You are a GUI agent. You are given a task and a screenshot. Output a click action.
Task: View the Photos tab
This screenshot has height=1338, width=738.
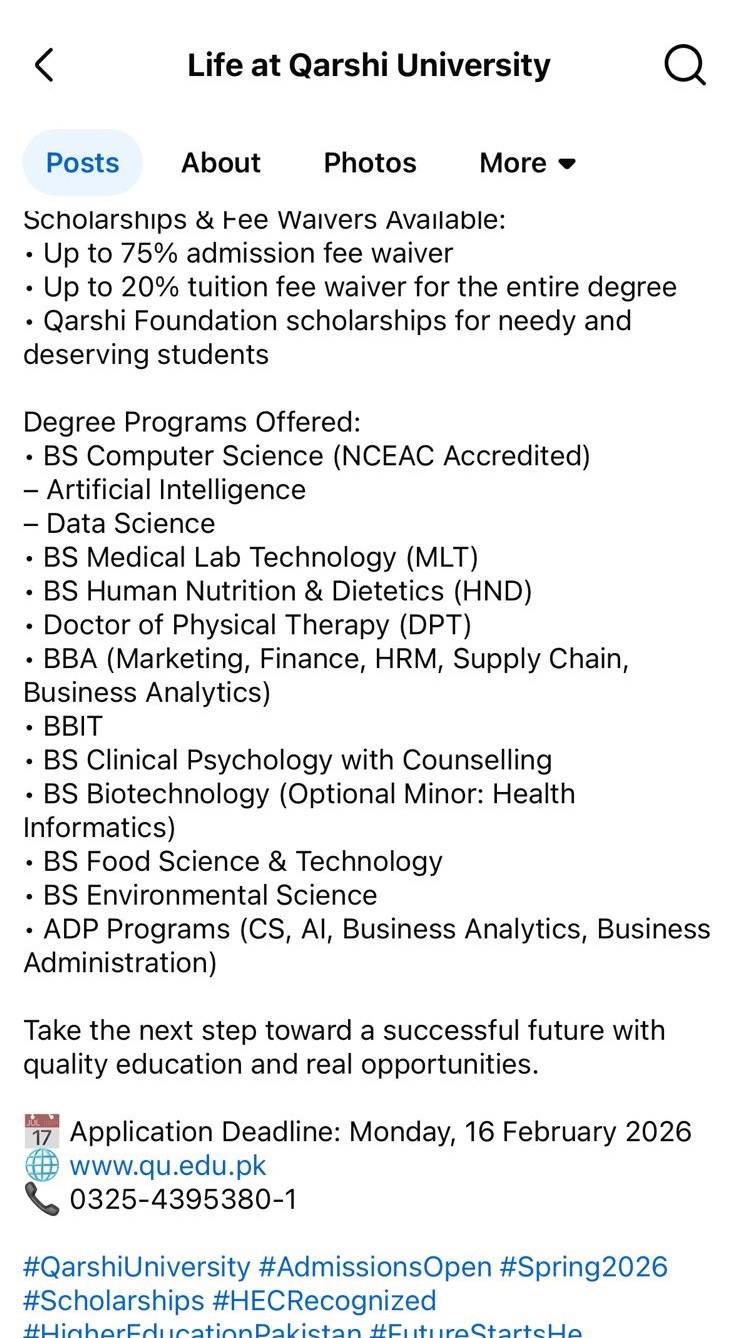(370, 163)
